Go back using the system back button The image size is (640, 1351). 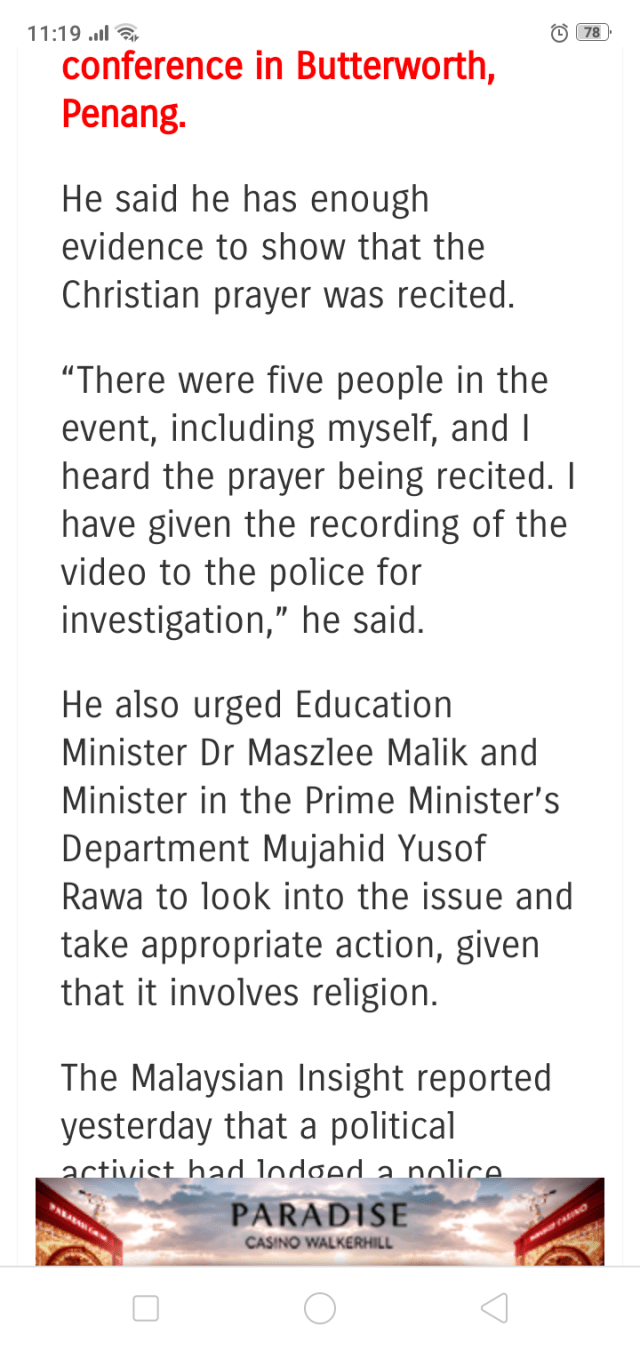pos(494,1308)
